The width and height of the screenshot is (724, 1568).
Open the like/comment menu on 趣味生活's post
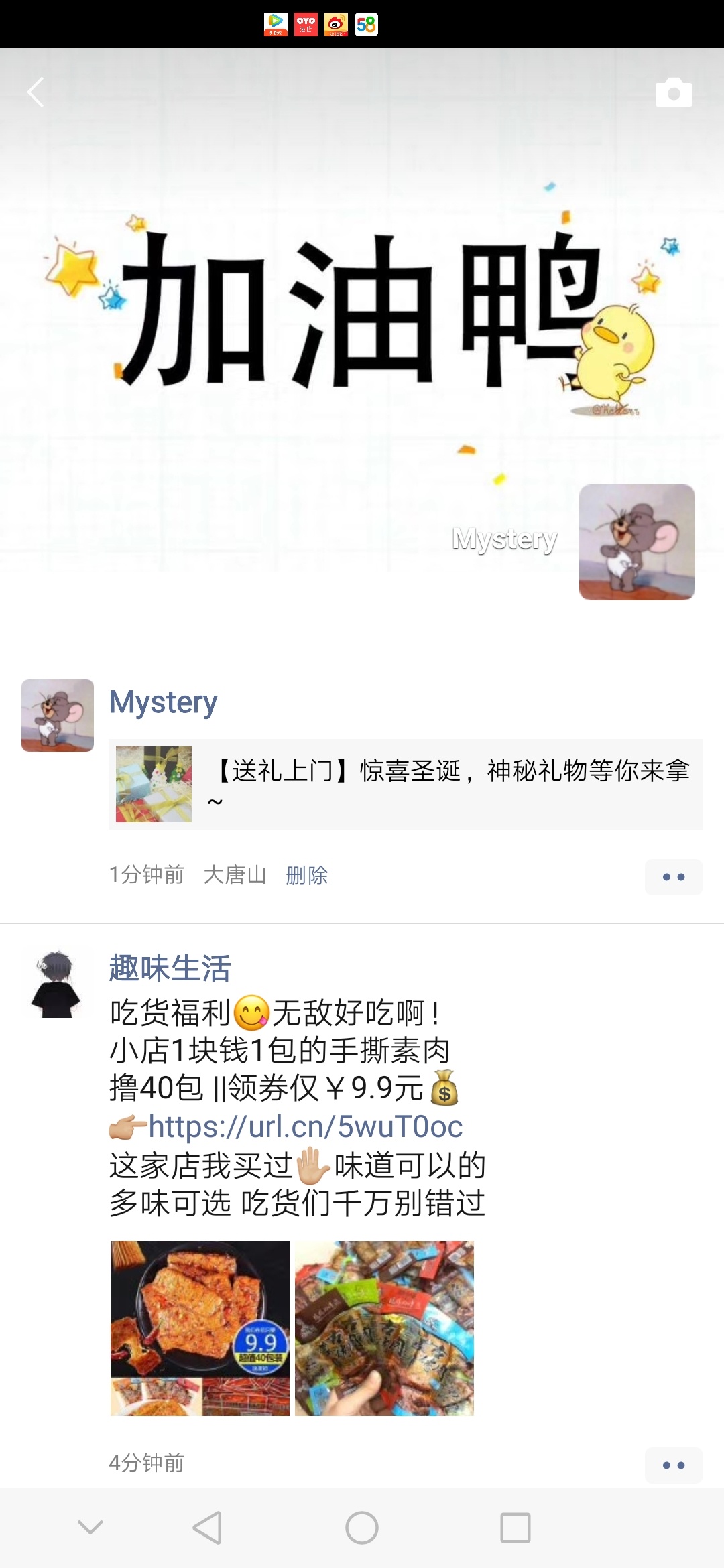(x=673, y=1465)
